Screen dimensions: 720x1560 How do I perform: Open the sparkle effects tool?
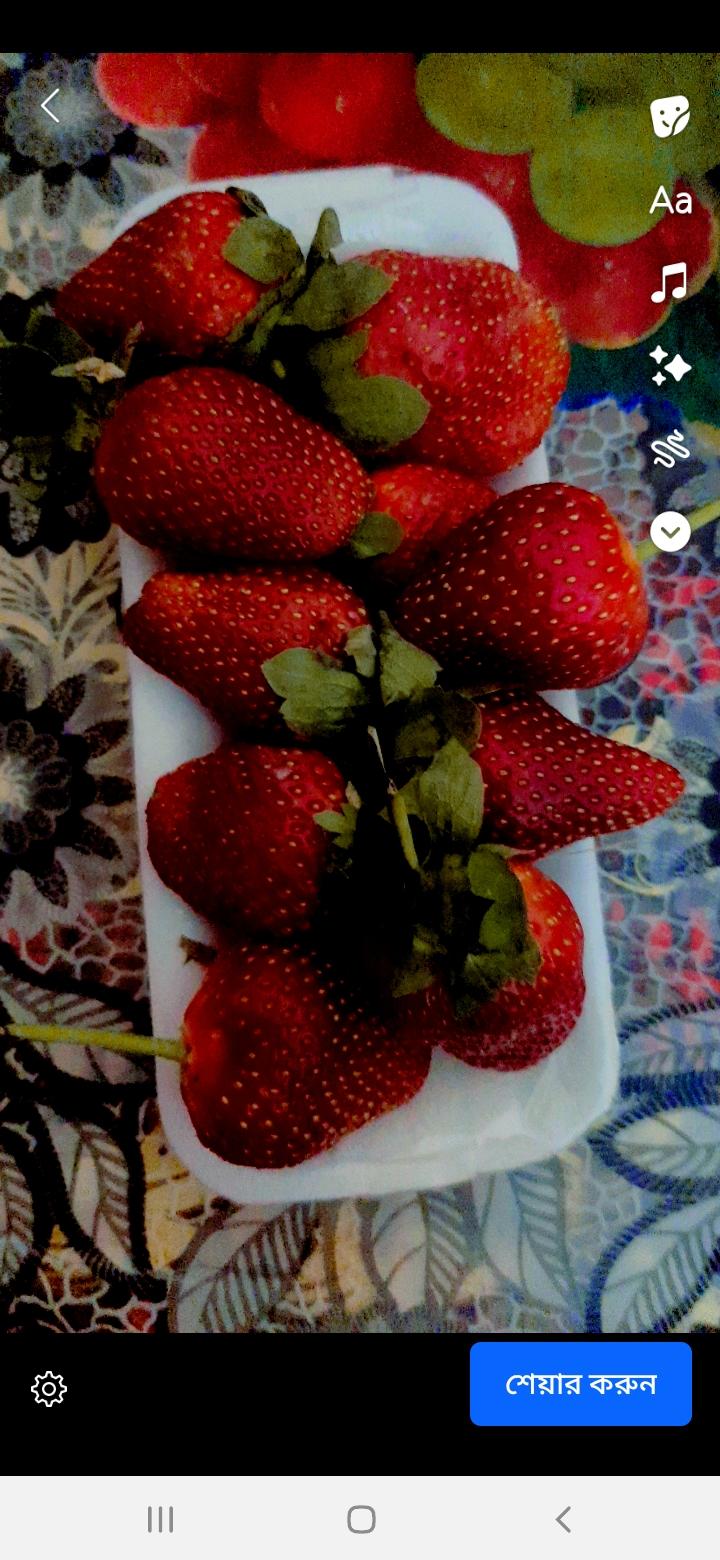(x=670, y=366)
